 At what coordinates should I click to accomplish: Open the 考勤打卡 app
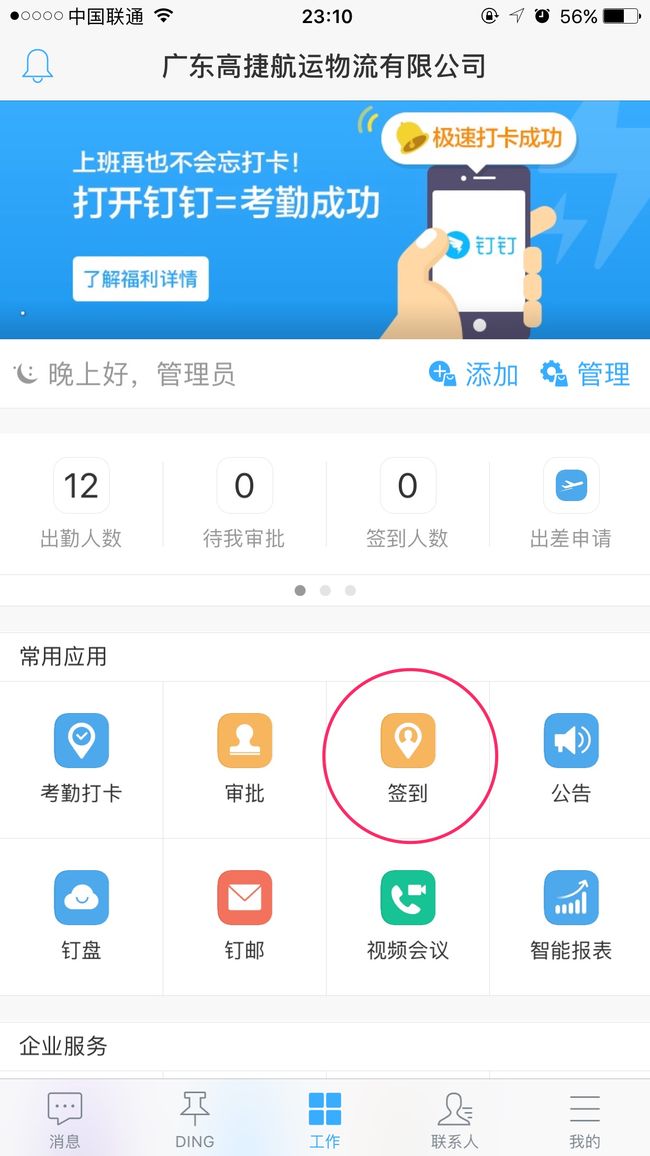coord(81,759)
